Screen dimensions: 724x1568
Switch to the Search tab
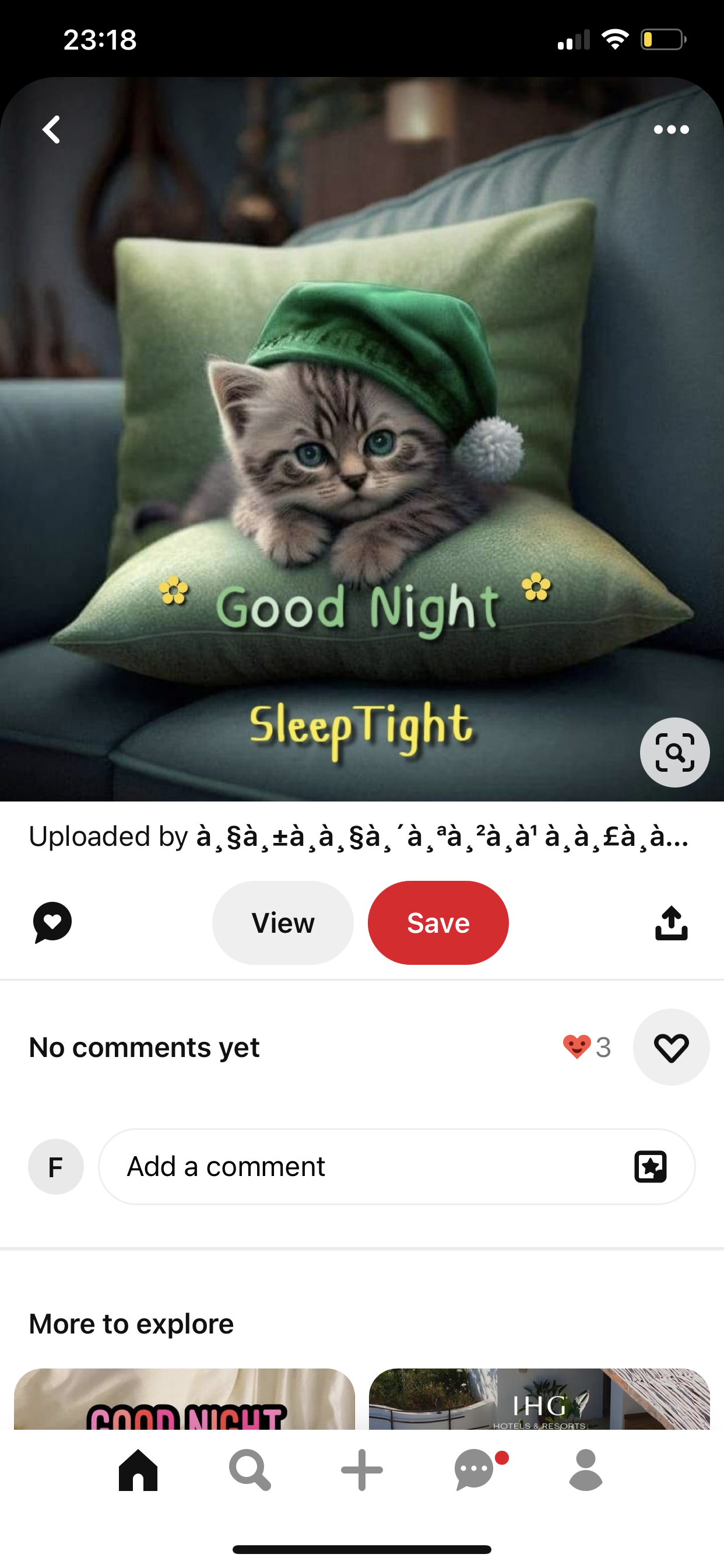(249, 1470)
